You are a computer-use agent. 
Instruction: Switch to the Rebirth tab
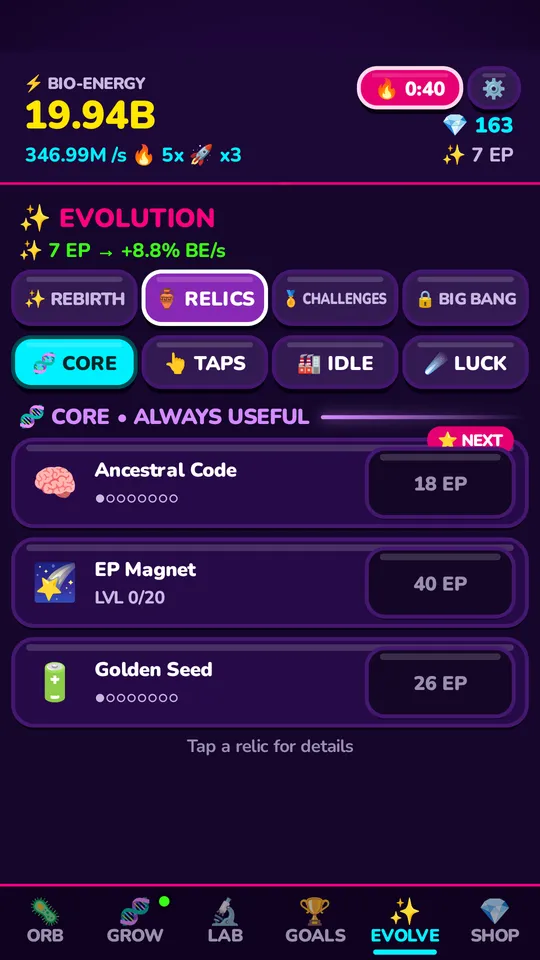(x=75, y=298)
